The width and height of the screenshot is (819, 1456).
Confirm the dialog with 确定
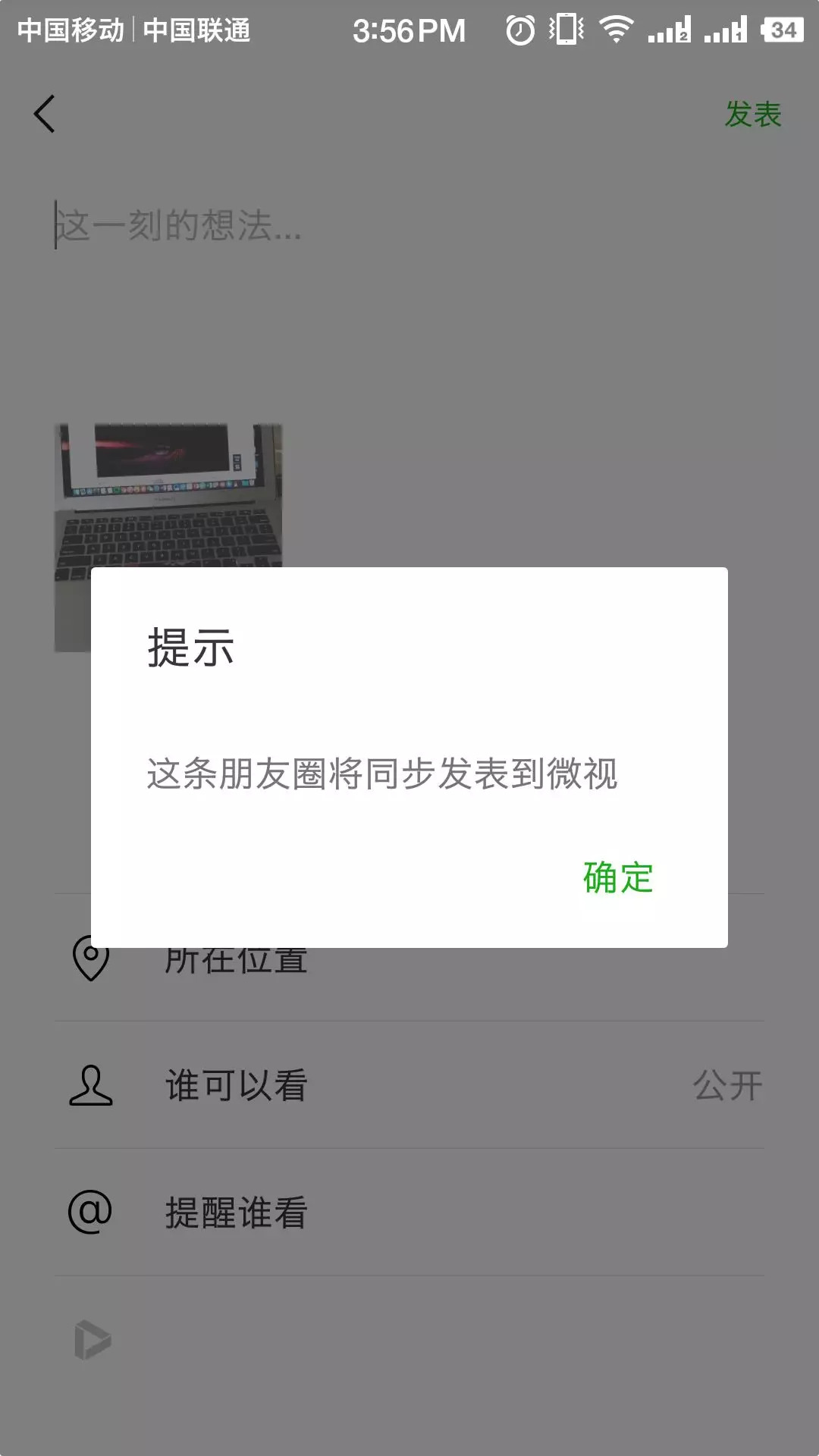coord(618,878)
